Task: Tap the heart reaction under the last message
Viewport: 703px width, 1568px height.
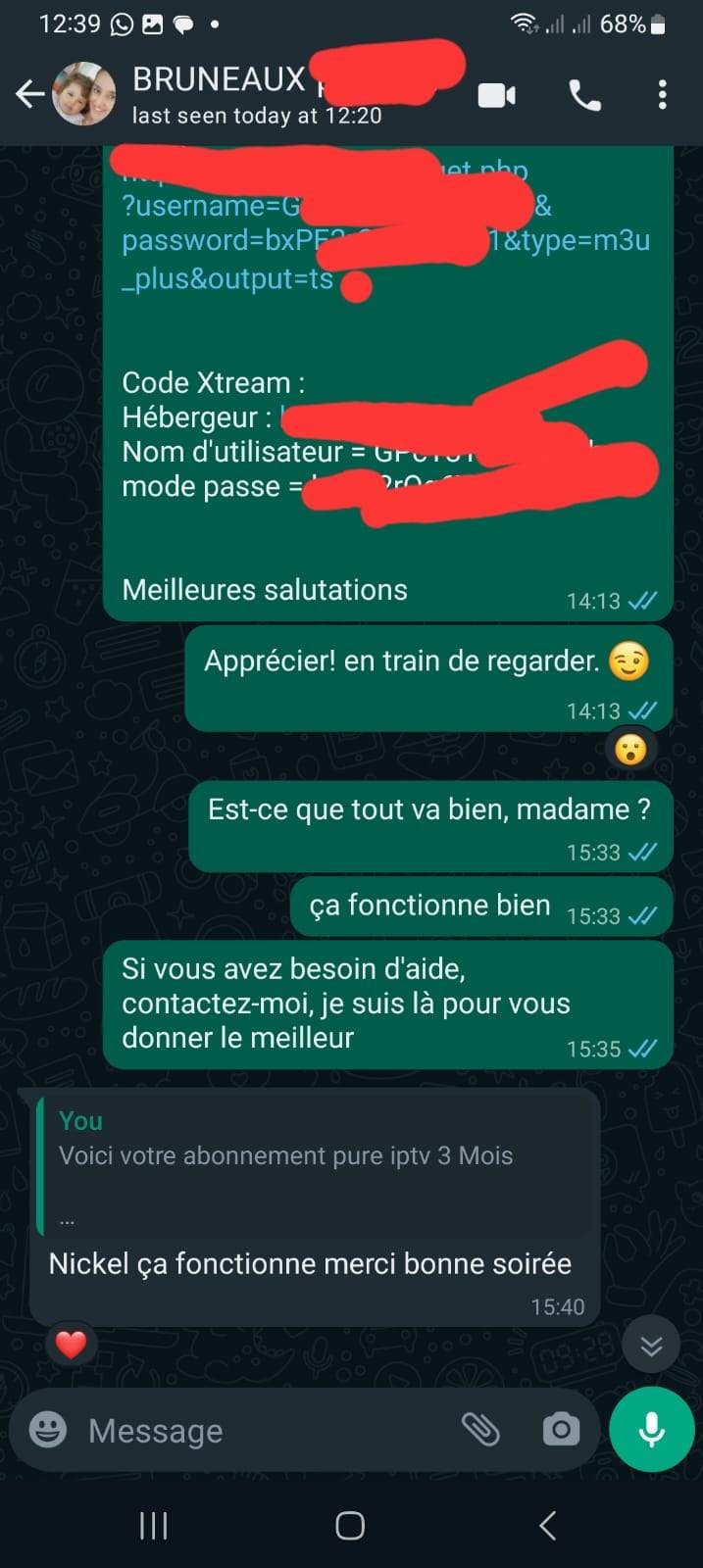Action: click(x=71, y=1345)
